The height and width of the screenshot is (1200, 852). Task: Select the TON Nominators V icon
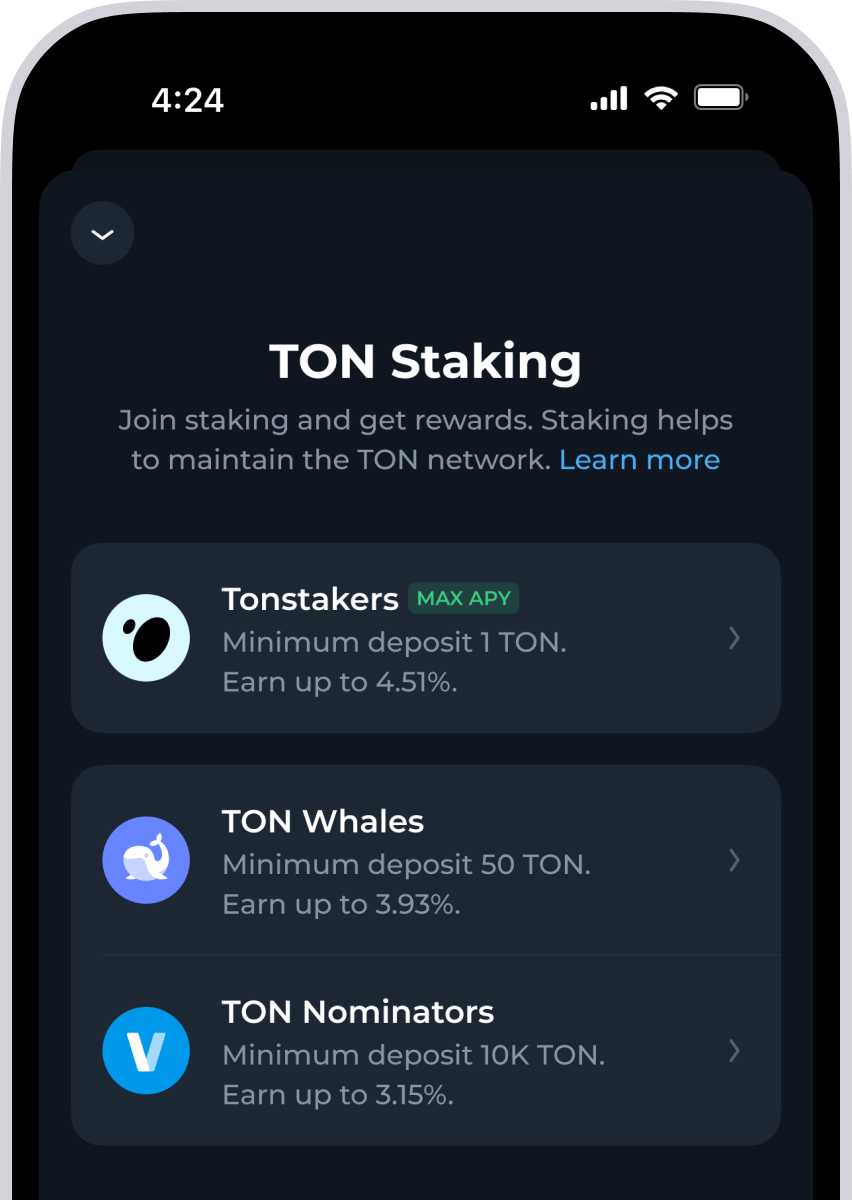[x=146, y=1051]
